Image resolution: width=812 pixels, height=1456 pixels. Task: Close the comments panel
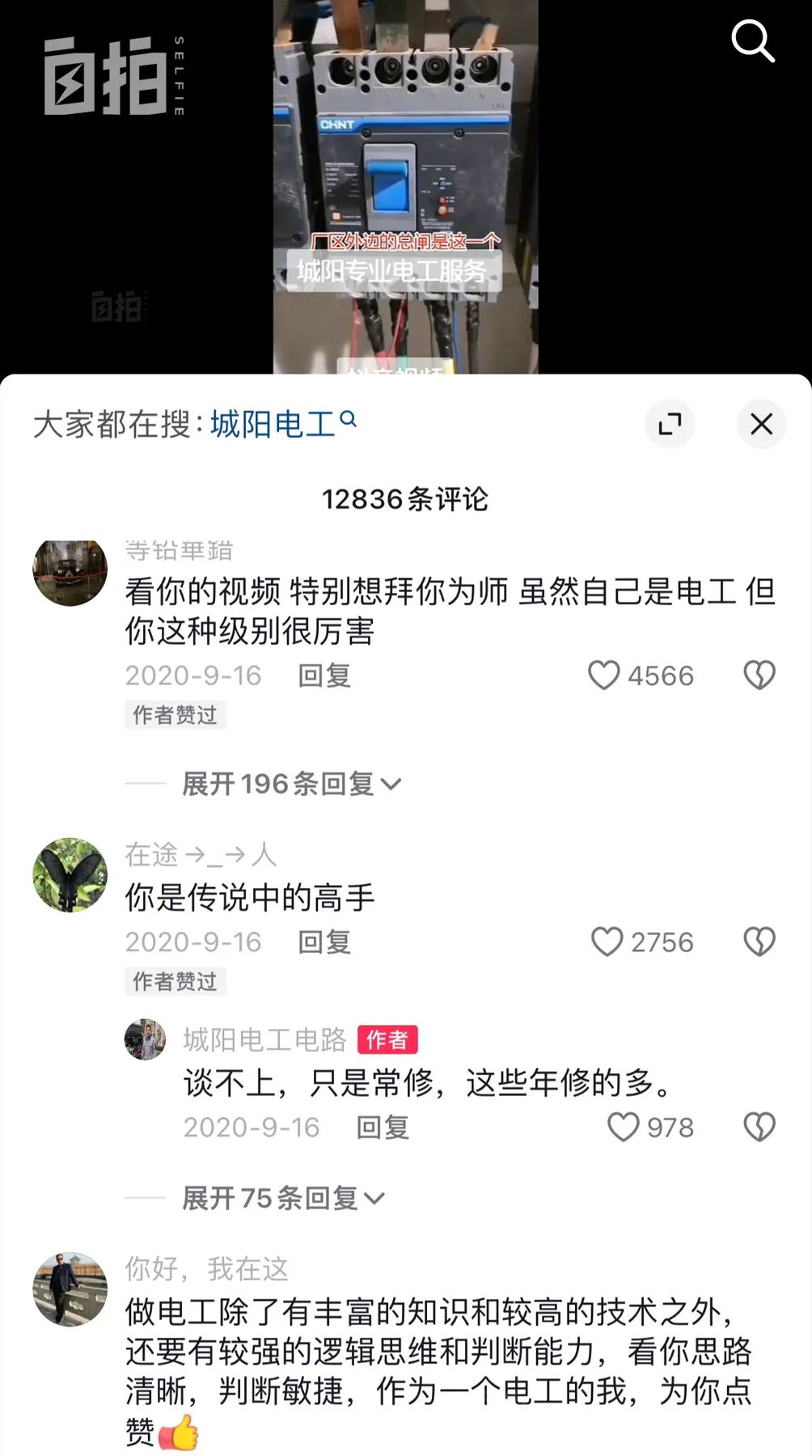point(761,424)
